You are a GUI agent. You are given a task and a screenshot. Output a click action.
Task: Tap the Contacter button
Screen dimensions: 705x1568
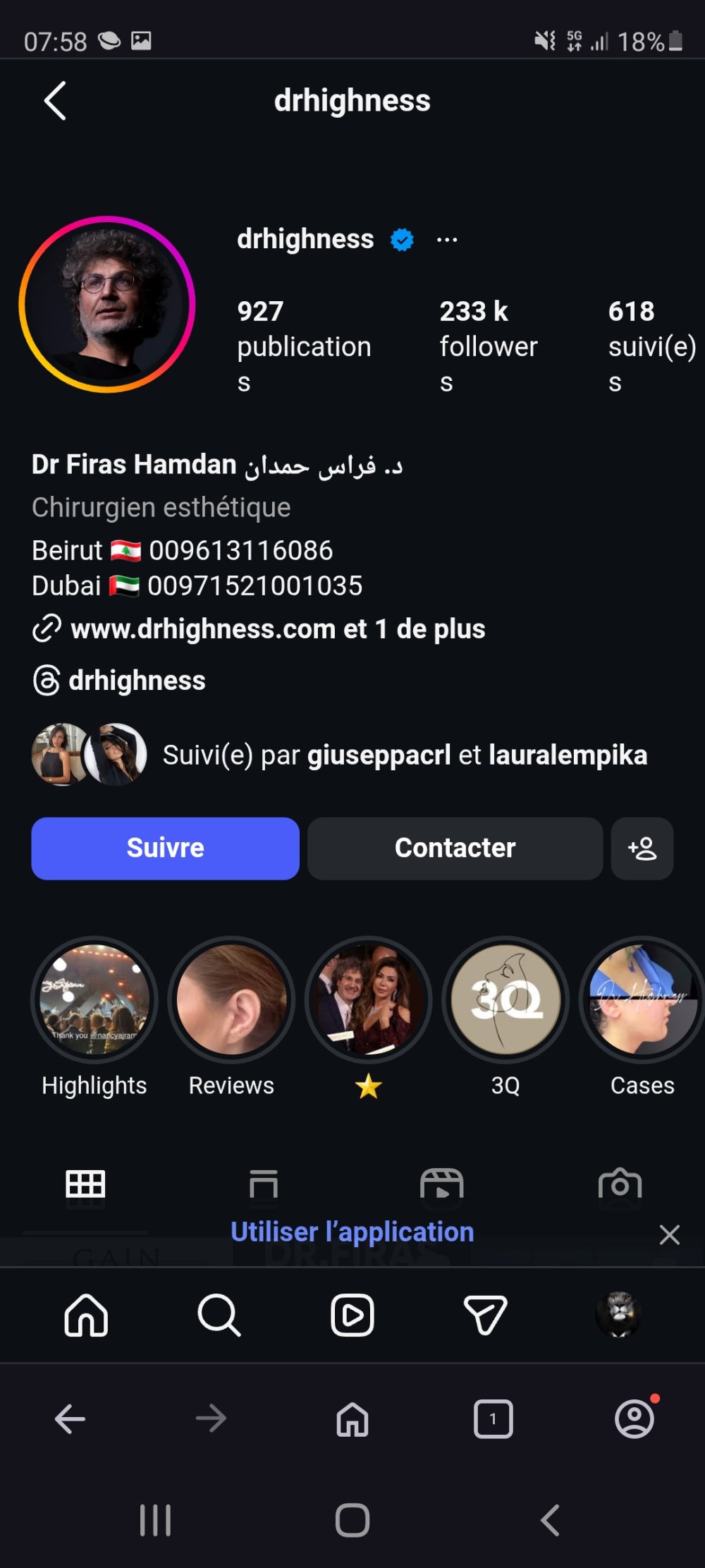click(455, 849)
